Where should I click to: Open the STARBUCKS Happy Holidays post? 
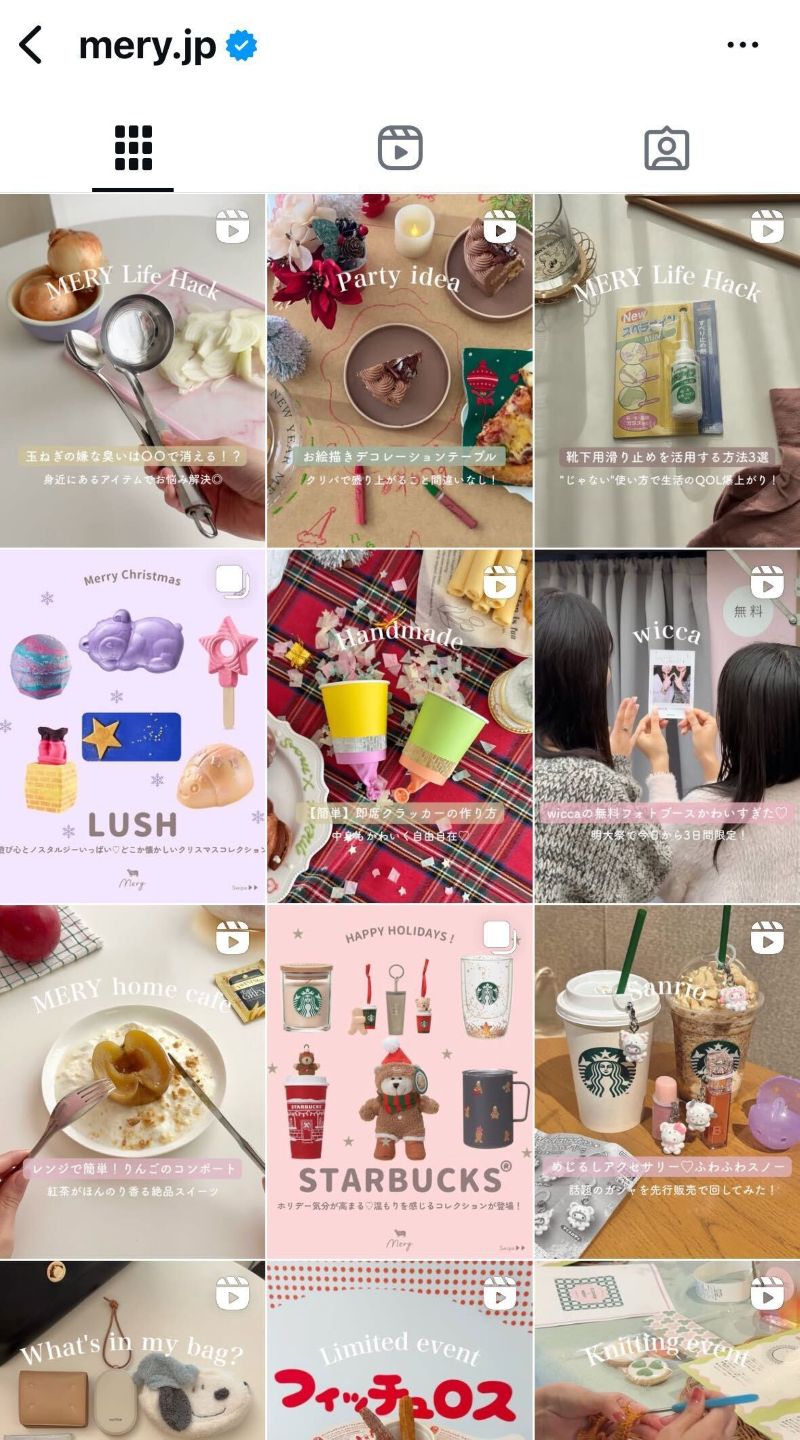click(400, 1082)
